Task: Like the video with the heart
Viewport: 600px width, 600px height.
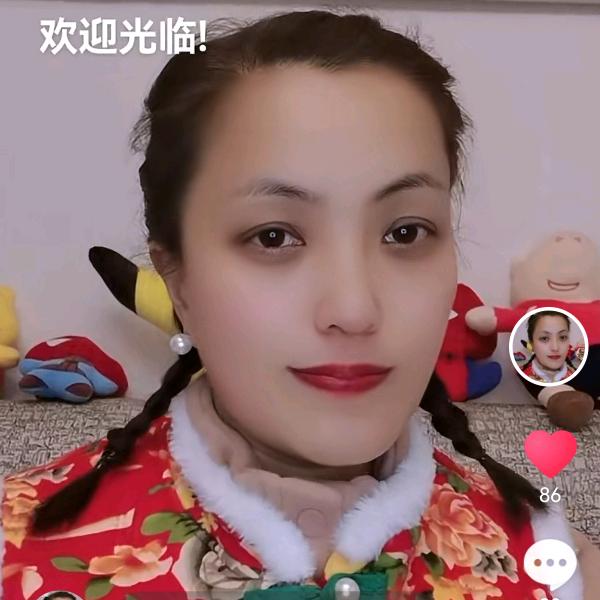Action: coord(551,453)
